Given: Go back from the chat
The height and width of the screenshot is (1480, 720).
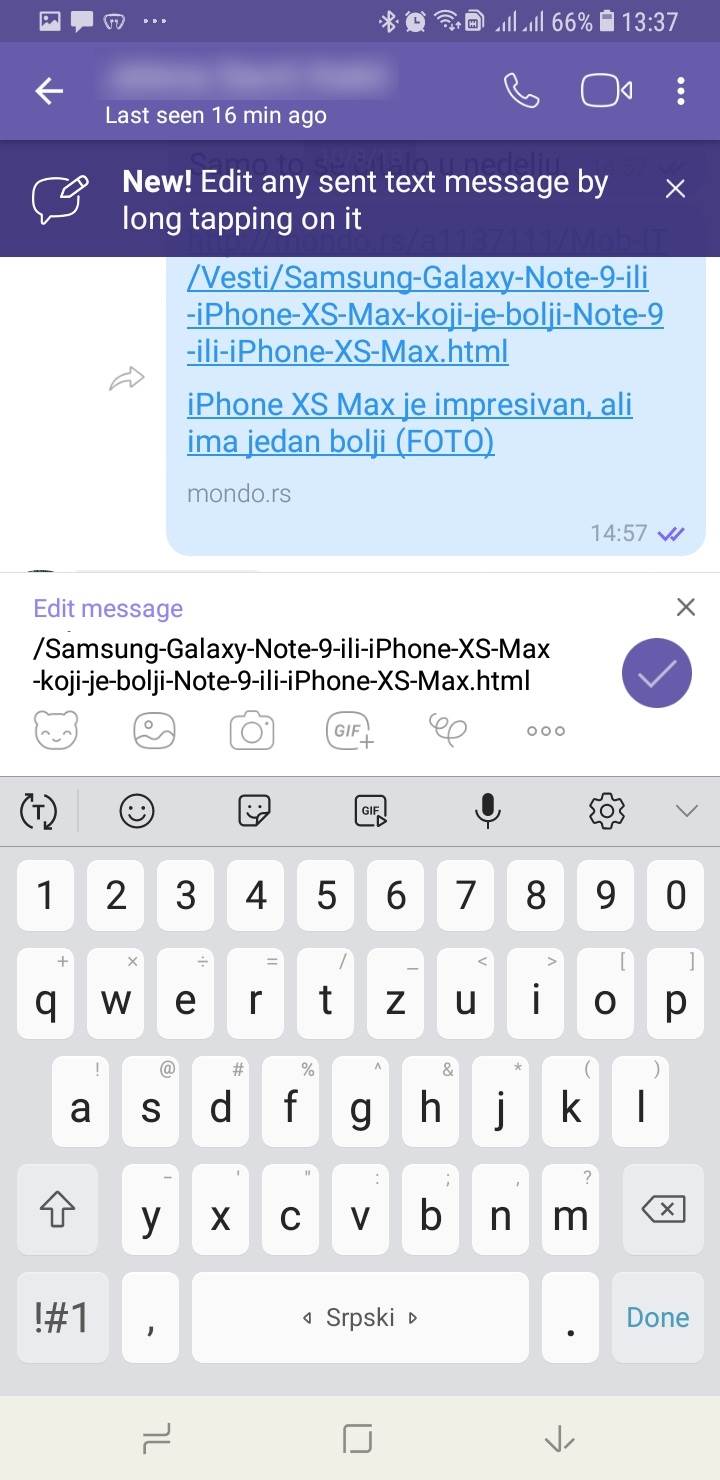Looking at the screenshot, I should coord(49,92).
